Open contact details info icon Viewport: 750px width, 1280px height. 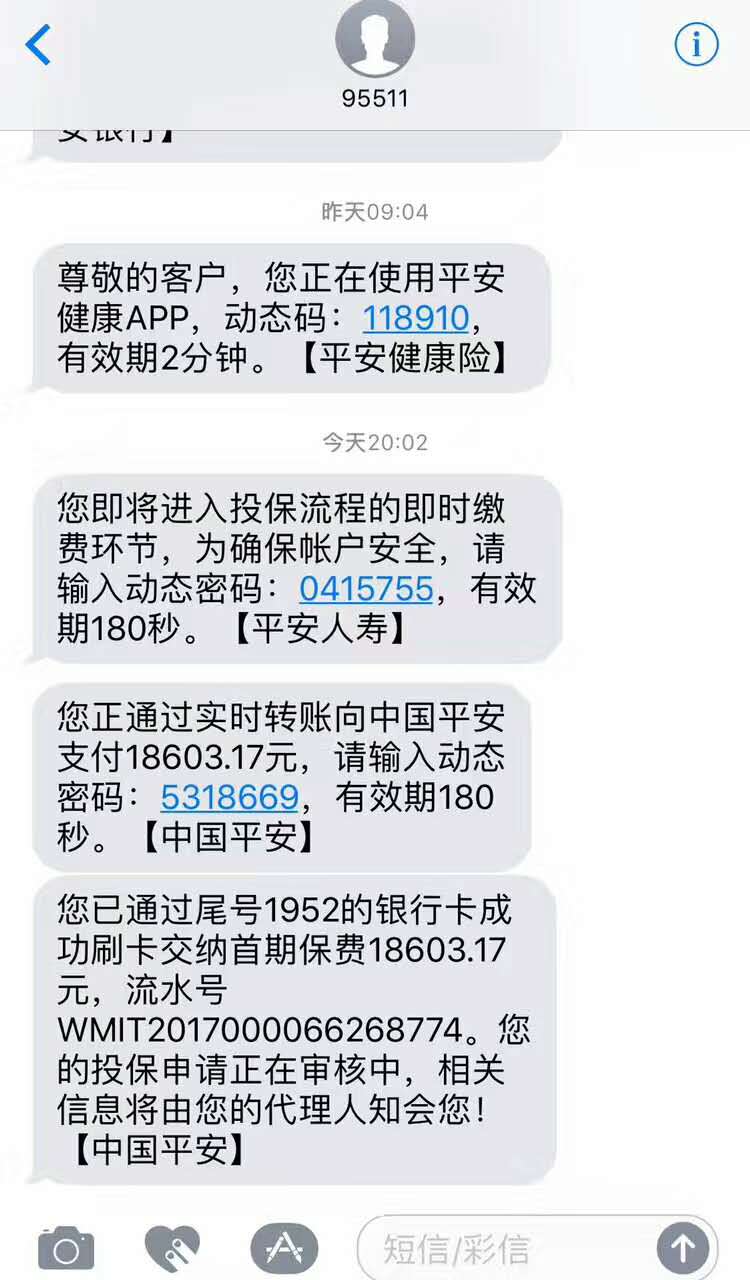pos(696,45)
